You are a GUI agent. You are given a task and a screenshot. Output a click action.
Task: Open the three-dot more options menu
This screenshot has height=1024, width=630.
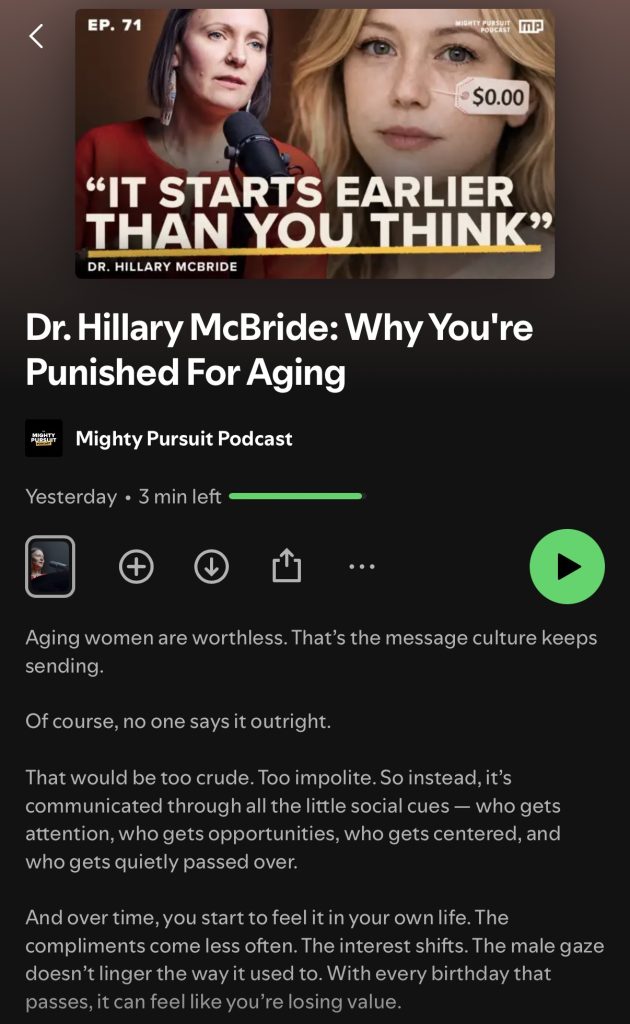[361, 567]
